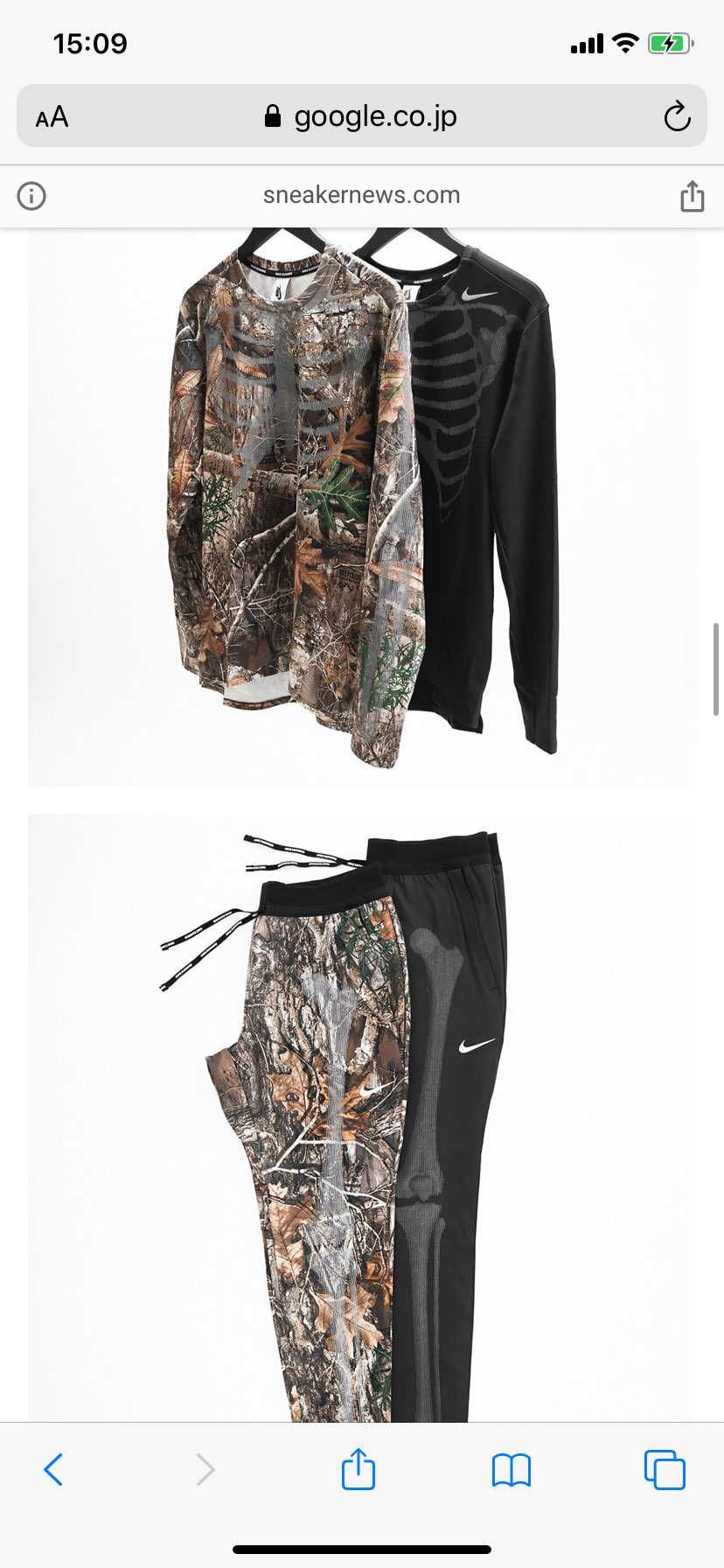Tap the google.co.jp address bar
Viewport: 724px width, 1568px height.
[362, 115]
